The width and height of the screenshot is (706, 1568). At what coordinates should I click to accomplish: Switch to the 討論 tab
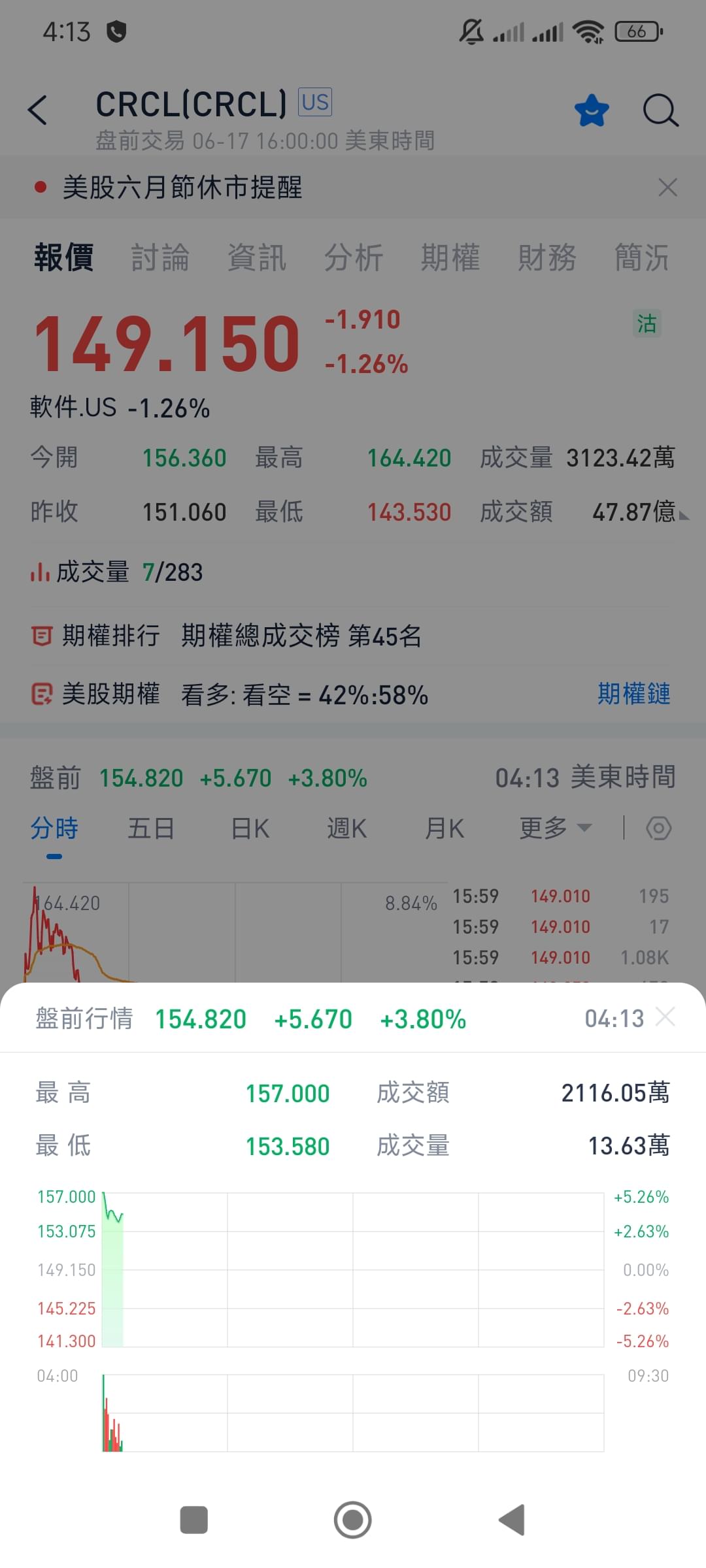[160, 257]
